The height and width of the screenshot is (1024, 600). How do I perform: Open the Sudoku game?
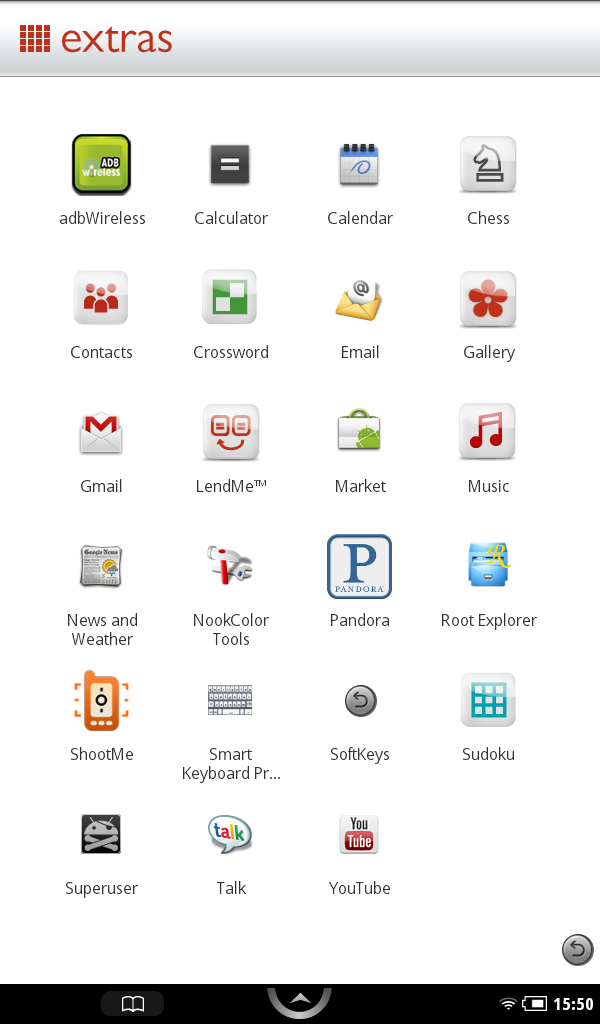tap(488, 700)
